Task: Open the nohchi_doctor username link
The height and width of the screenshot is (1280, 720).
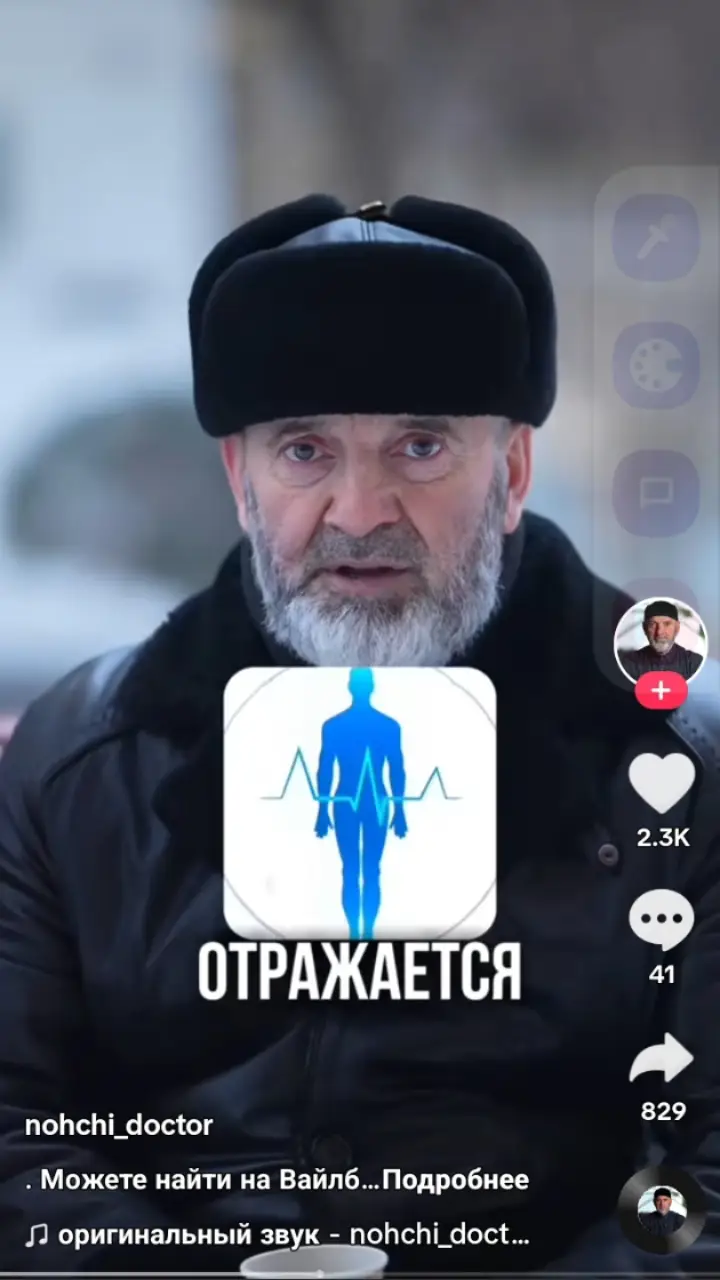Action: 119,1125
